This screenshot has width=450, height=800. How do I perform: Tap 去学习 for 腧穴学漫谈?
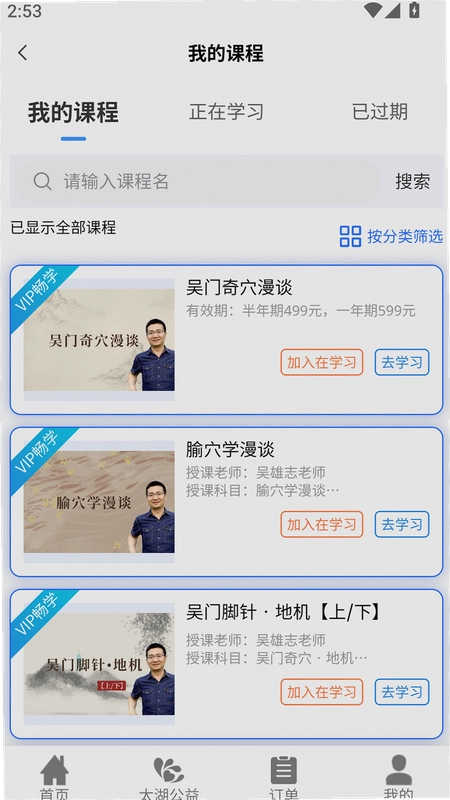pyautogui.click(x=402, y=524)
